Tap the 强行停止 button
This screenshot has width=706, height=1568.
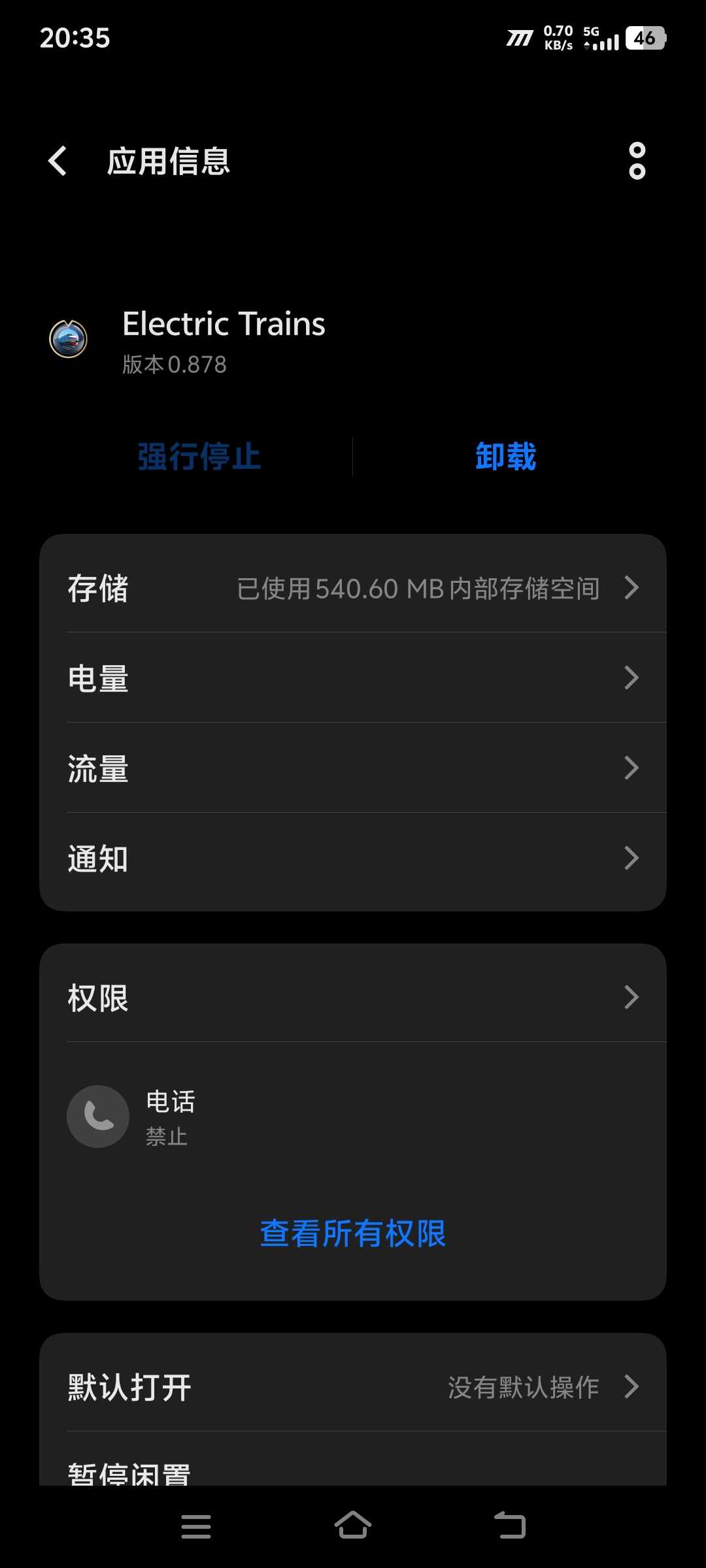(199, 456)
